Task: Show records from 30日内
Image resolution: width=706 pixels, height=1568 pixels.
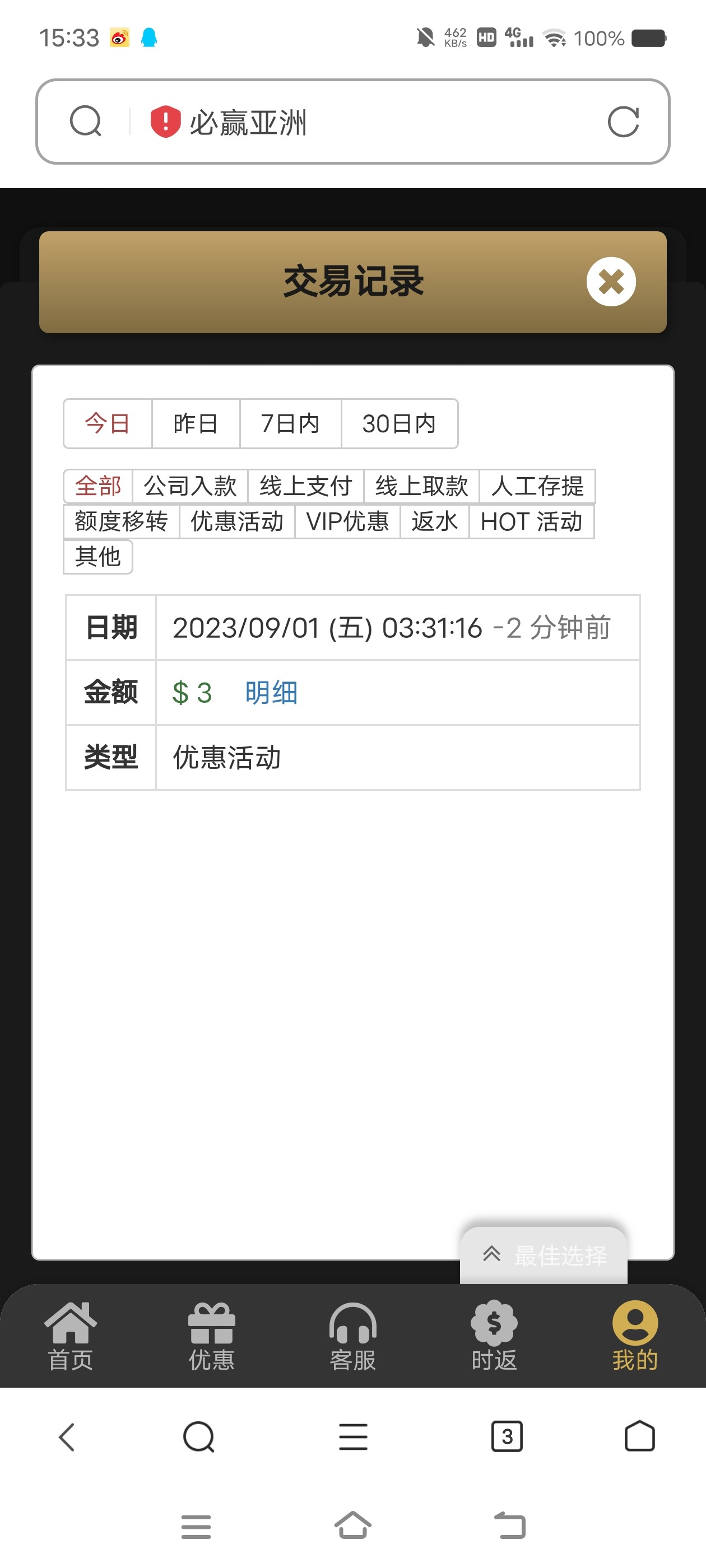Action: [x=399, y=424]
